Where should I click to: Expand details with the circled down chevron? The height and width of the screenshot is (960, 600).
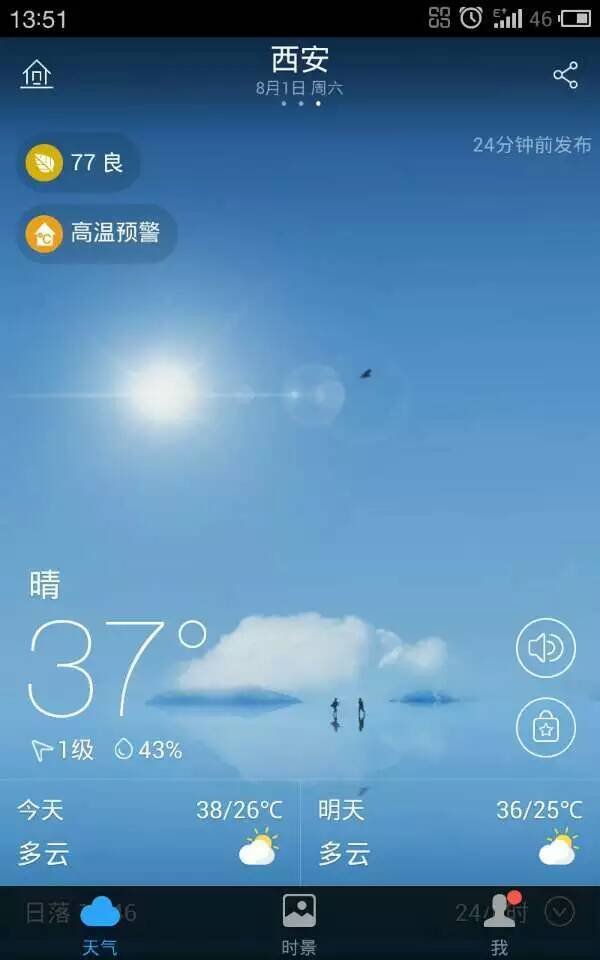(x=560, y=911)
